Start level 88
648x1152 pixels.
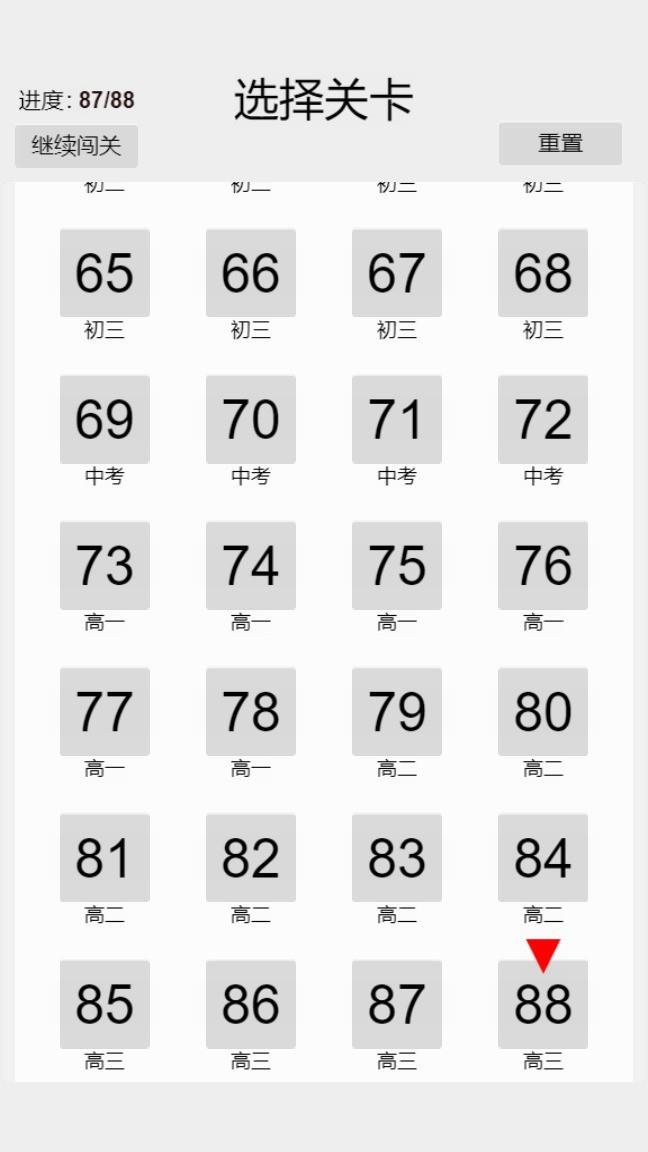tap(543, 1004)
